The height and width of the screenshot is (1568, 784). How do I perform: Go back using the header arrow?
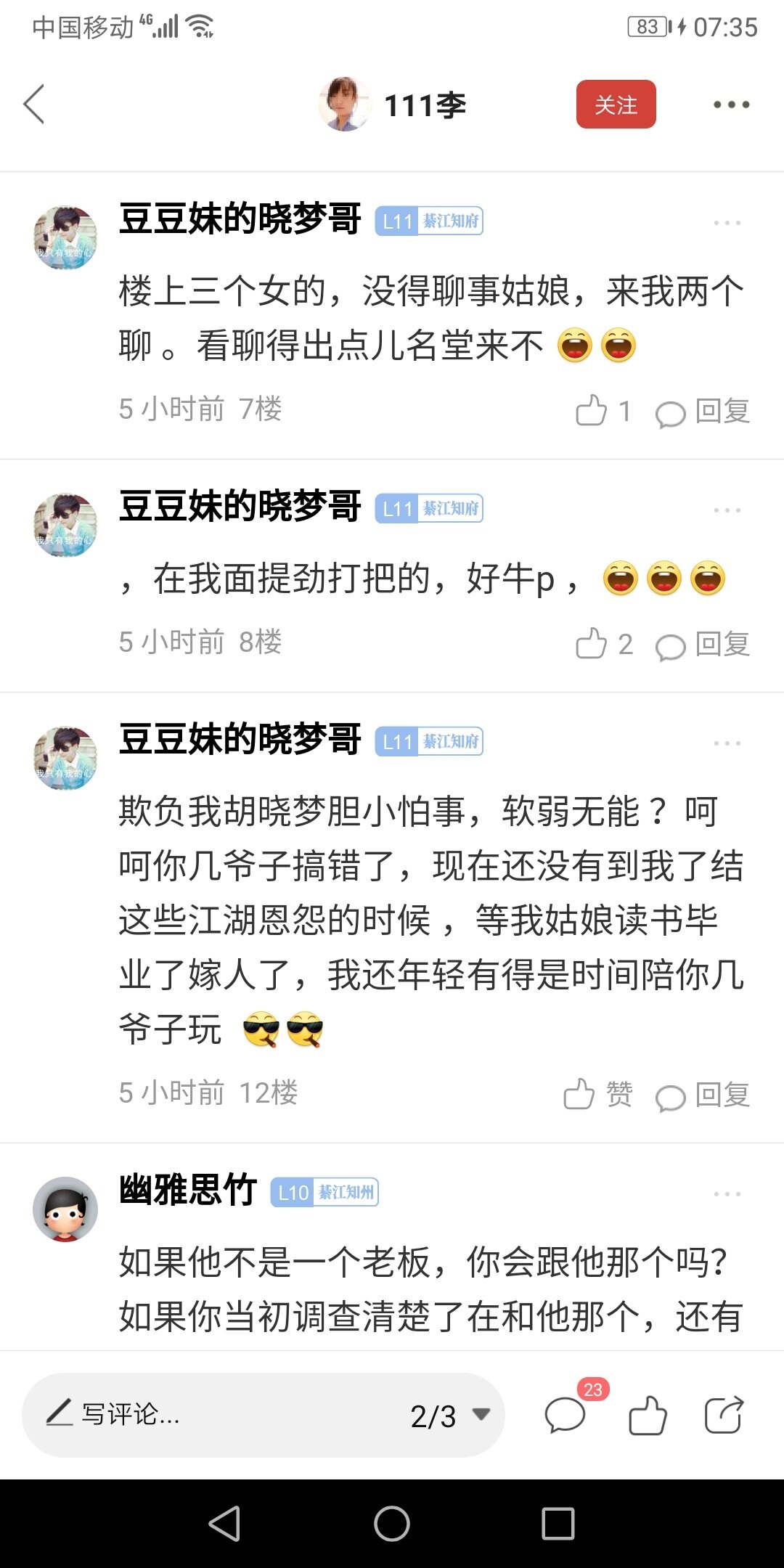coord(34,105)
